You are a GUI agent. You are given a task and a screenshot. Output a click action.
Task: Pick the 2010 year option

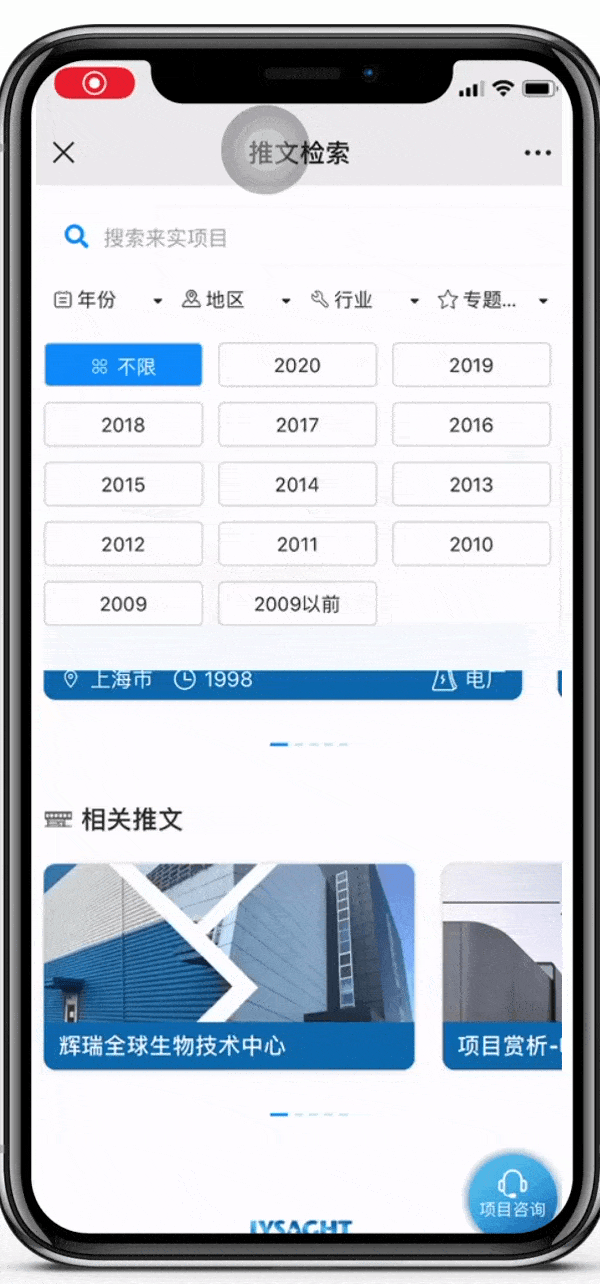(x=471, y=544)
